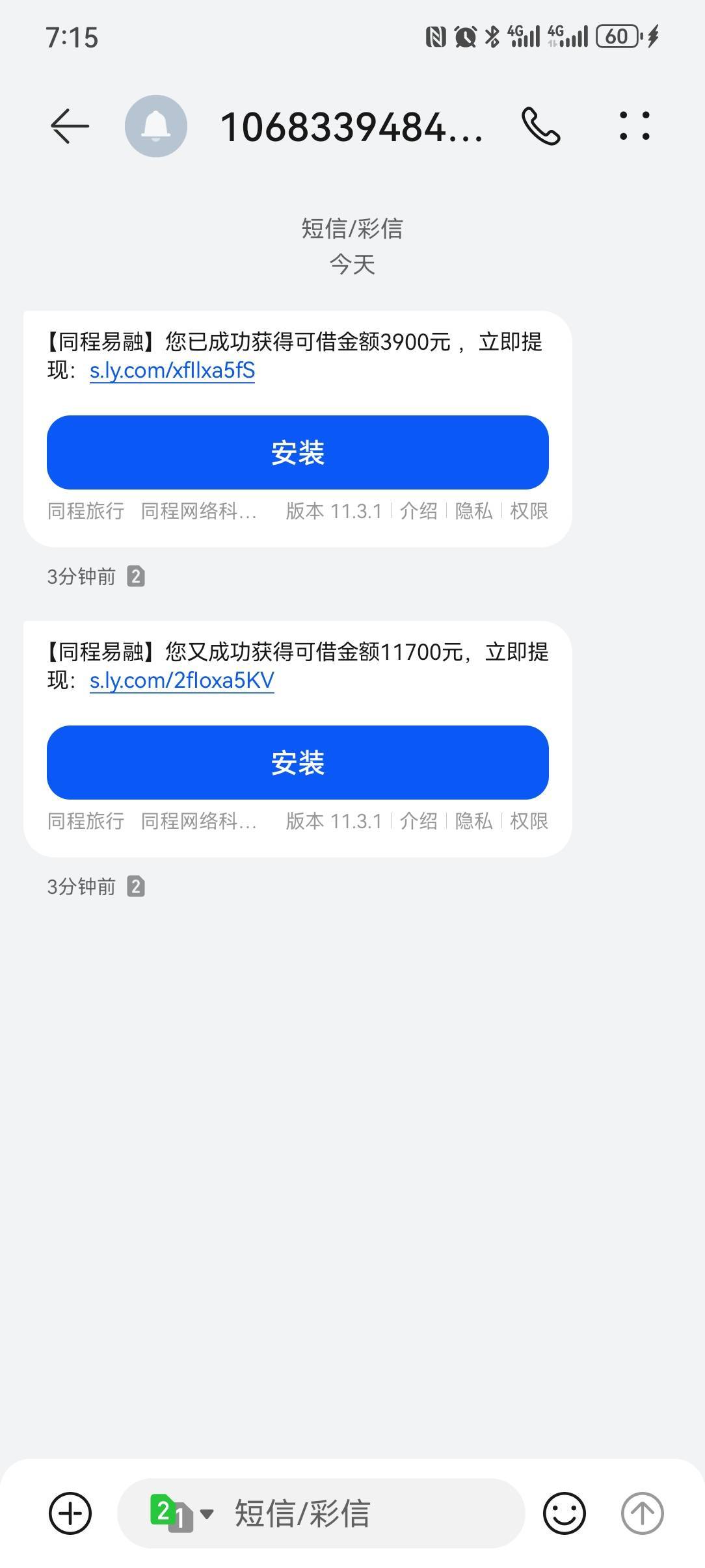Open link s.ly.com/2floxa5KV

point(182,681)
